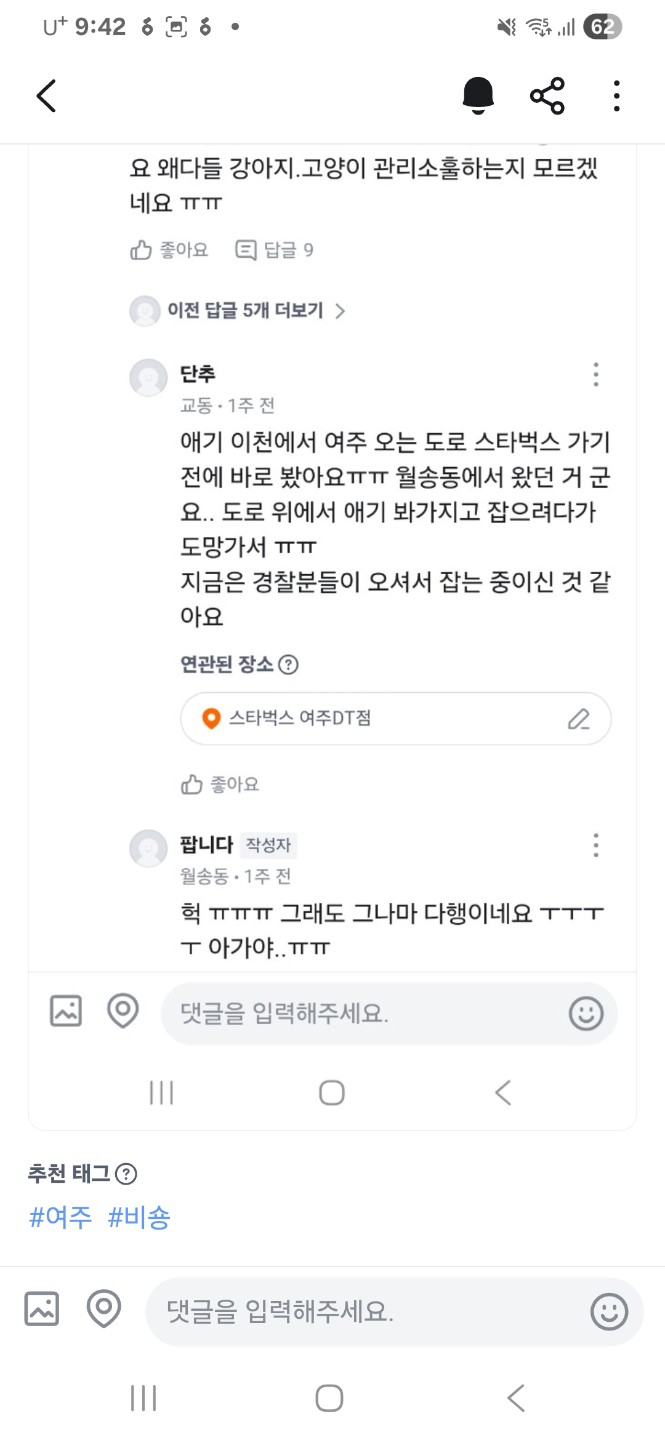Add a location pin under the recommended tags
This screenshot has height=1440, width=665.
[104, 1309]
